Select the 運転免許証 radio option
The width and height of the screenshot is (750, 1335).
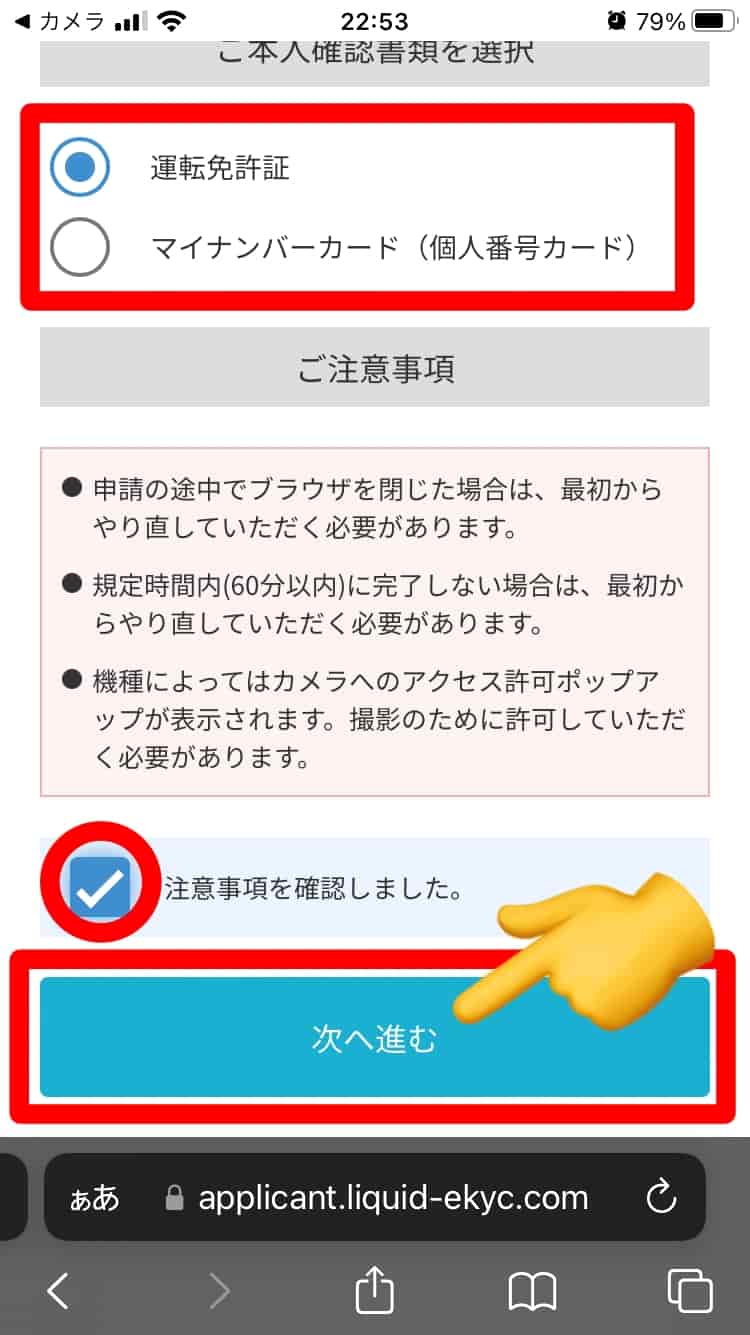coord(80,167)
